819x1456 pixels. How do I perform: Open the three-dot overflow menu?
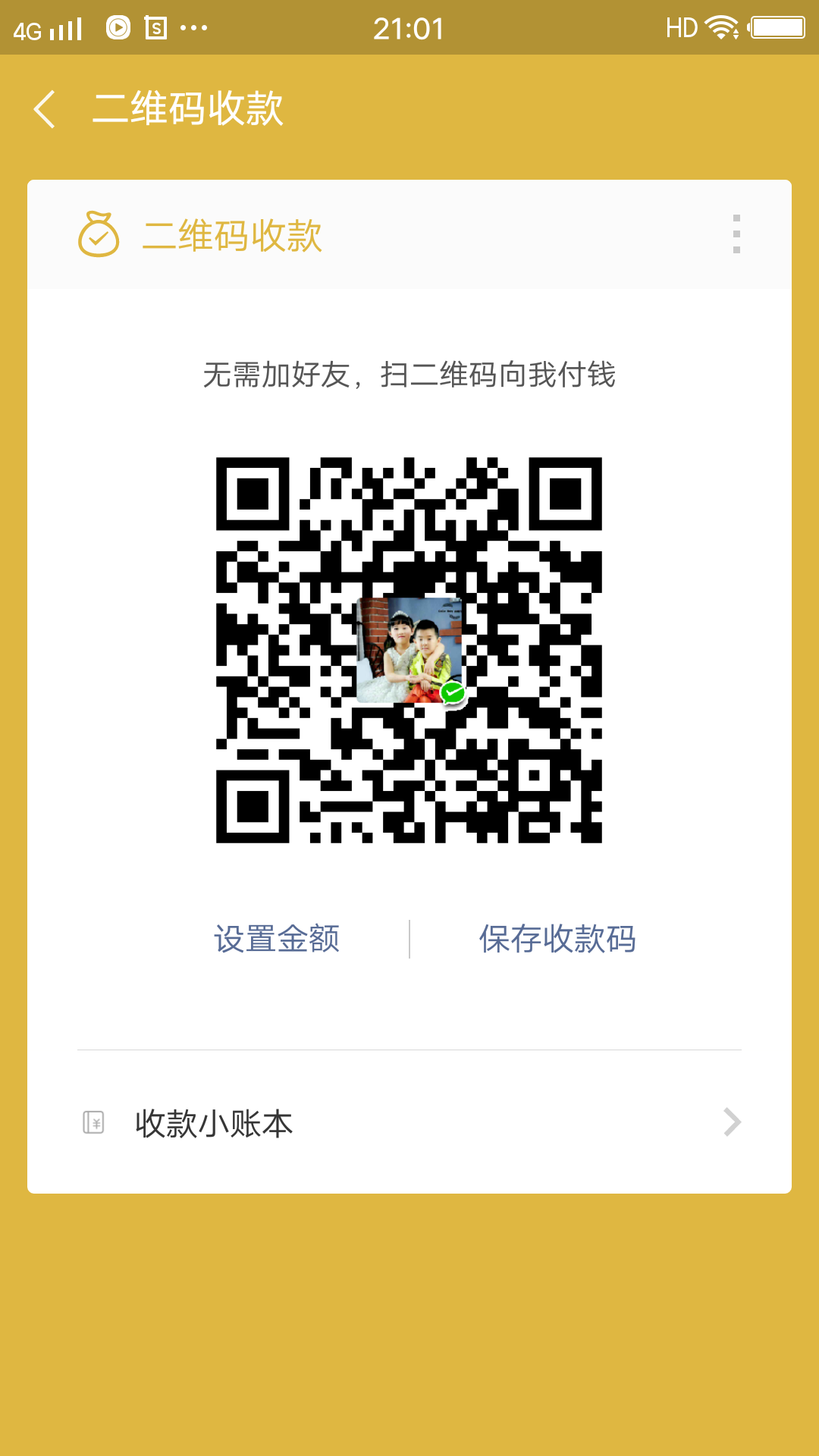click(x=736, y=234)
